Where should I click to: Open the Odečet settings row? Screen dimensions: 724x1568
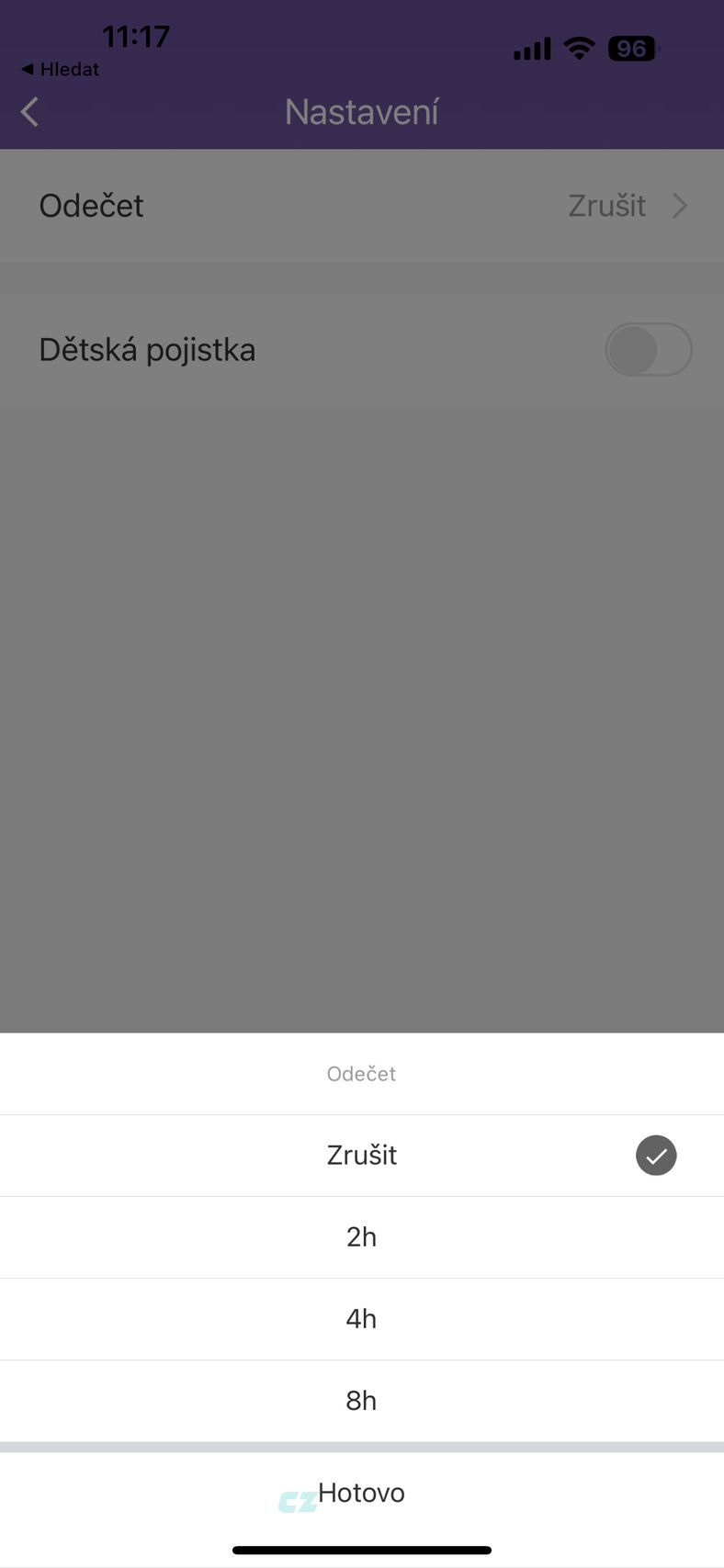[x=362, y=206]
